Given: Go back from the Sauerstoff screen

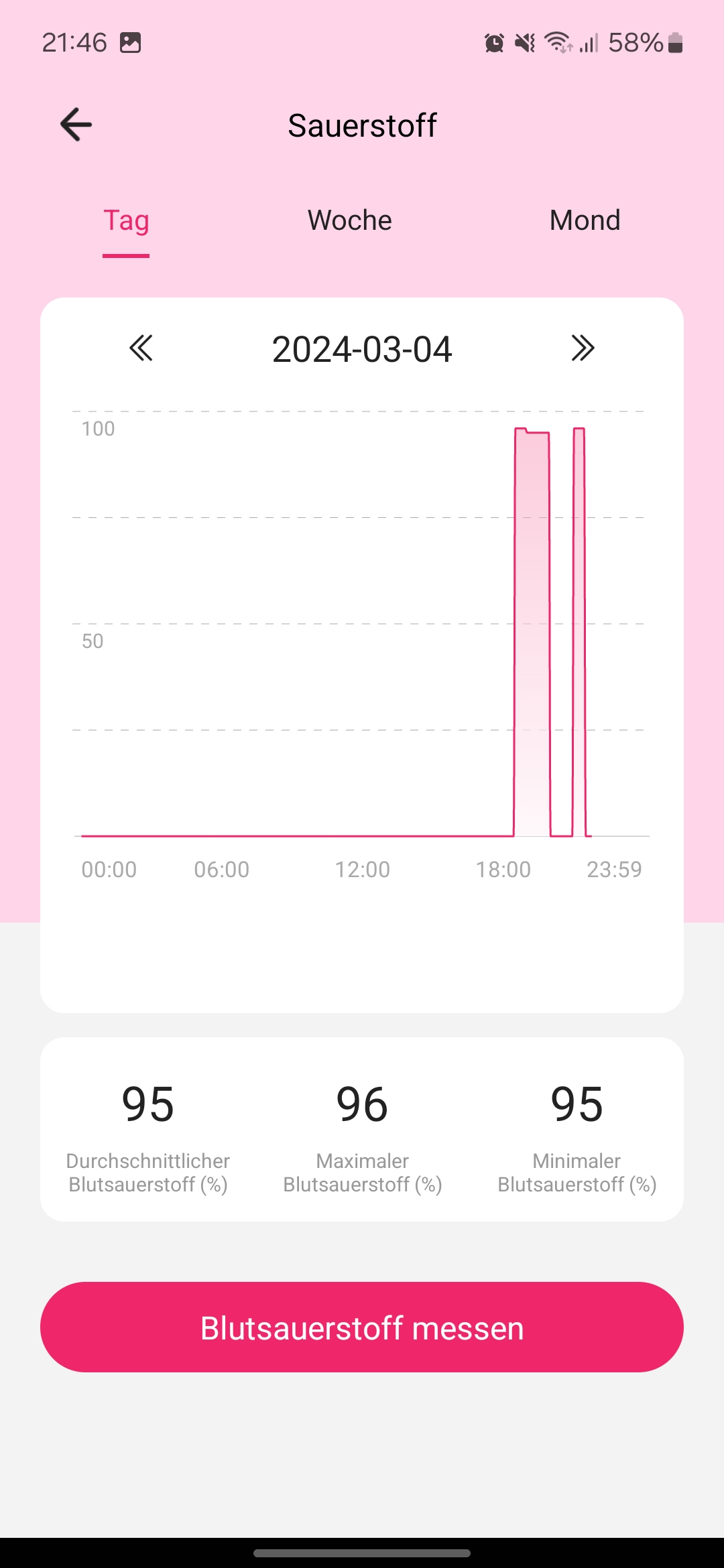Looking at the screenshot, I should click(x=76, y=125).
